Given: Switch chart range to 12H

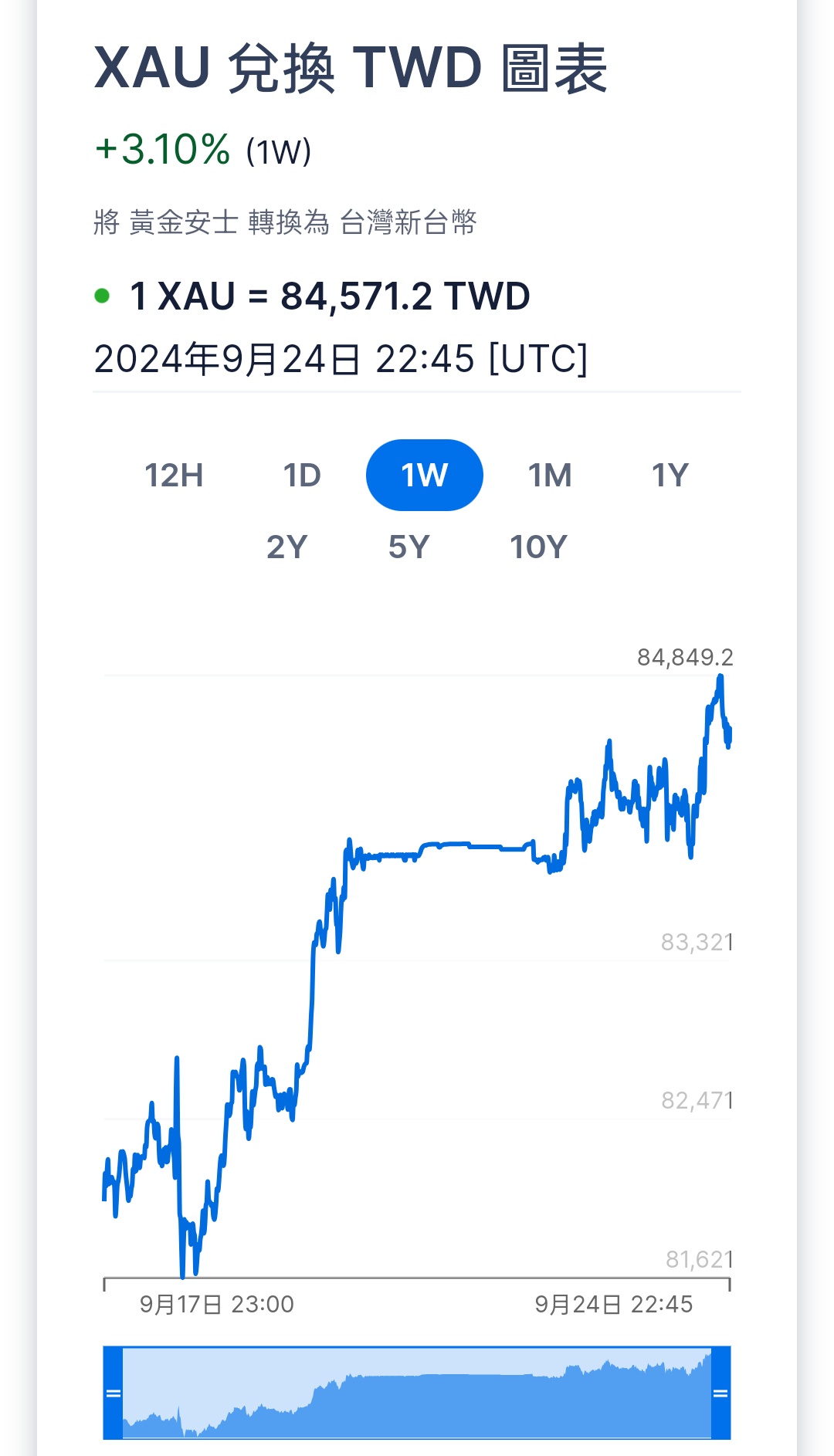Looking at the screenshot, I should [174, 475].
